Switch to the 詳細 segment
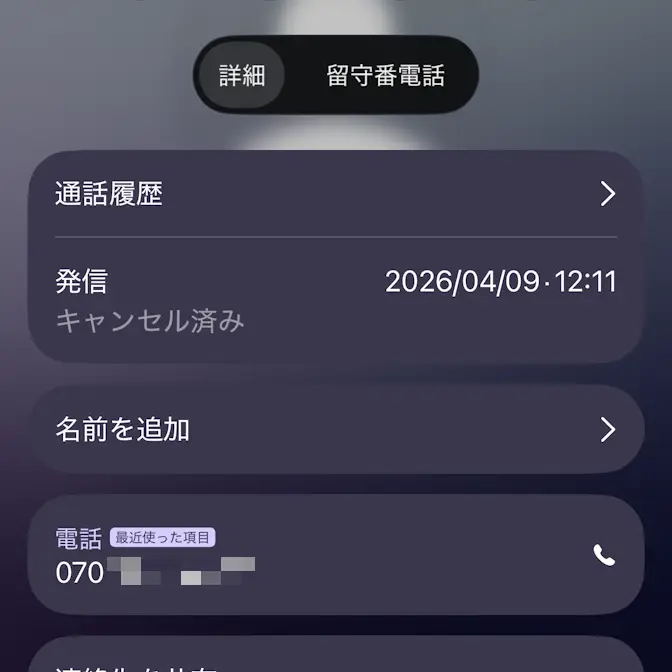The width and height of the screenshot is (672, 672). [x=241, y=76]
